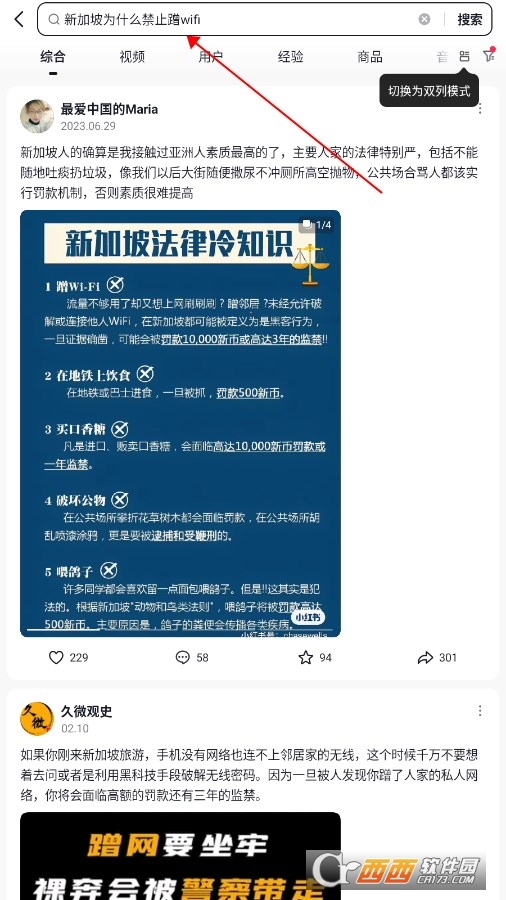Switch to the 经验 tab
This screenshot has height=900, width=506.
pos(290,56)
